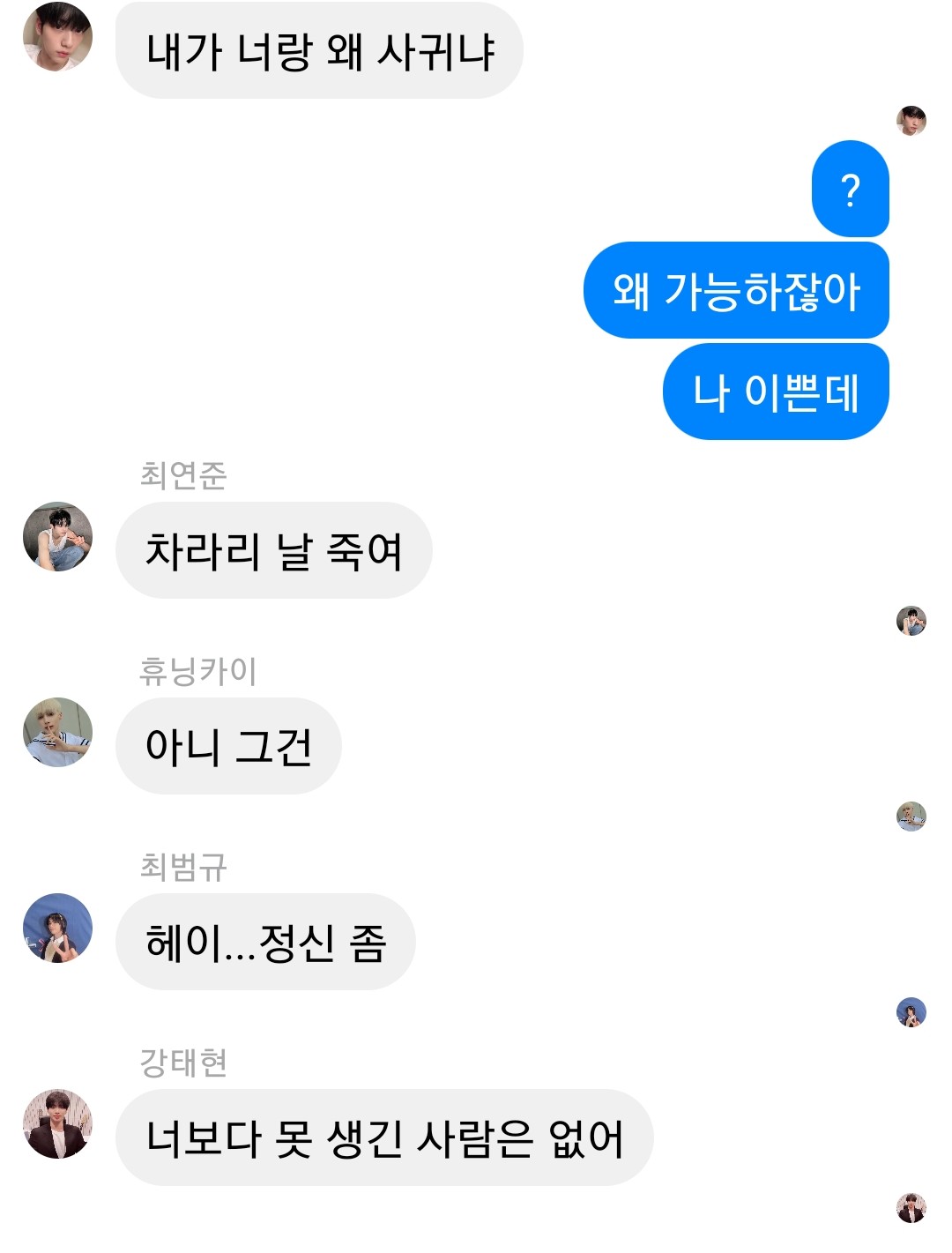View 최범규's profile from avatar

point(57,929)
